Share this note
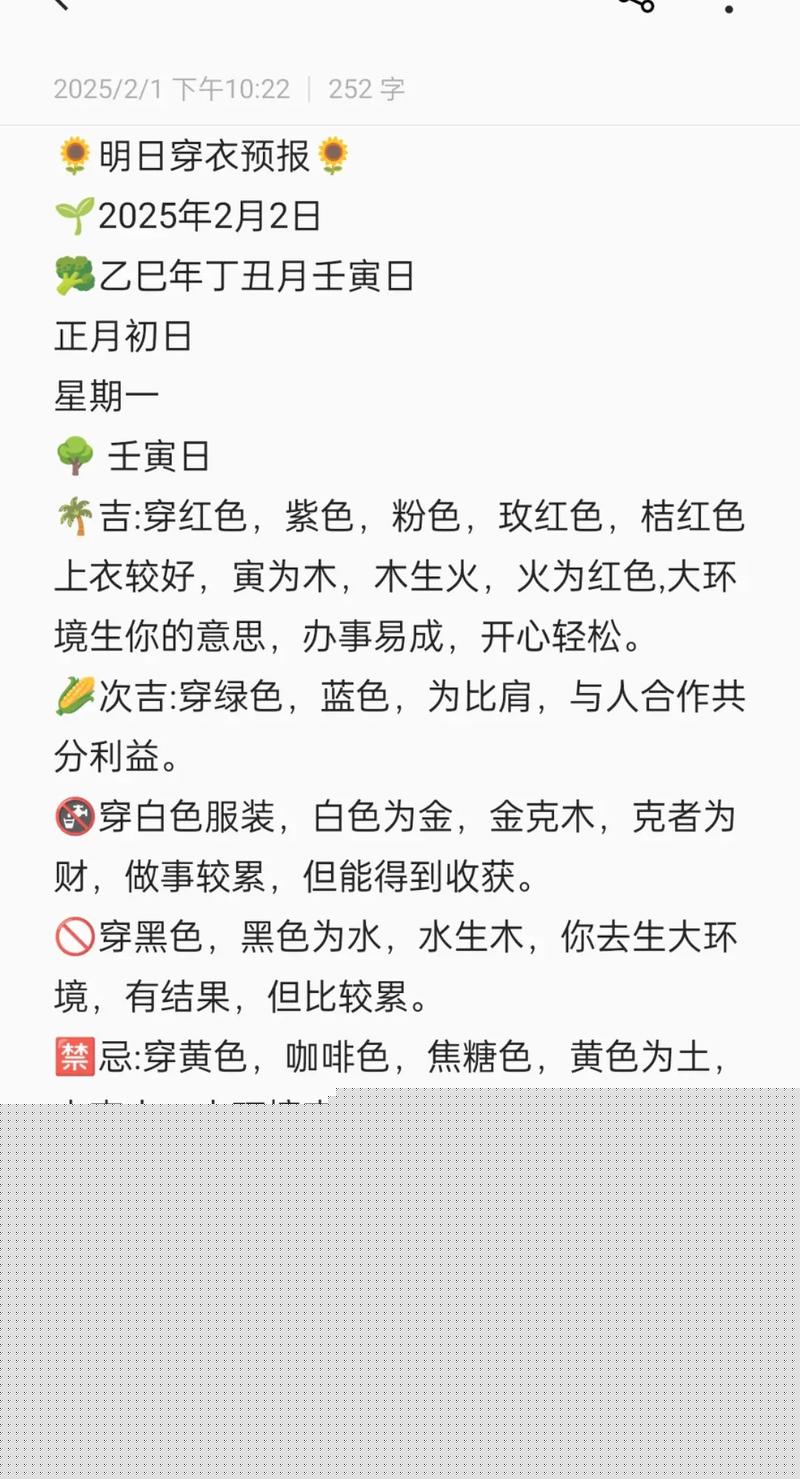 [637, 4]
